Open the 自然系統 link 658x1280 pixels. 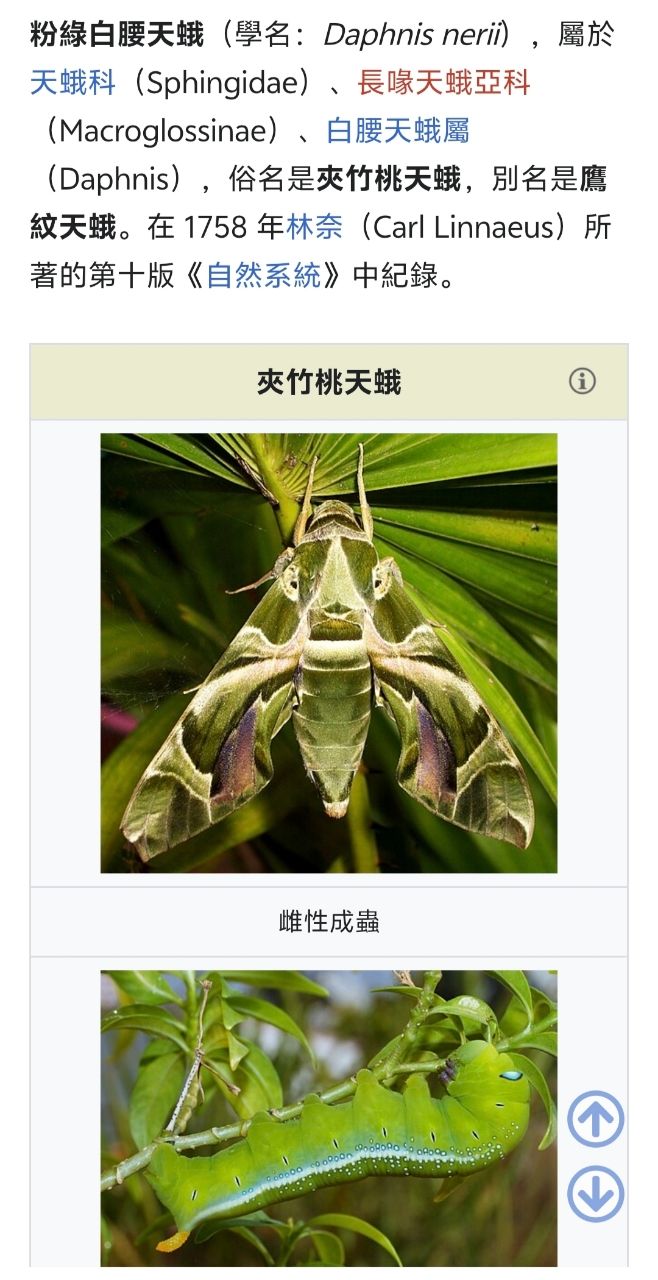coord(263,275)
